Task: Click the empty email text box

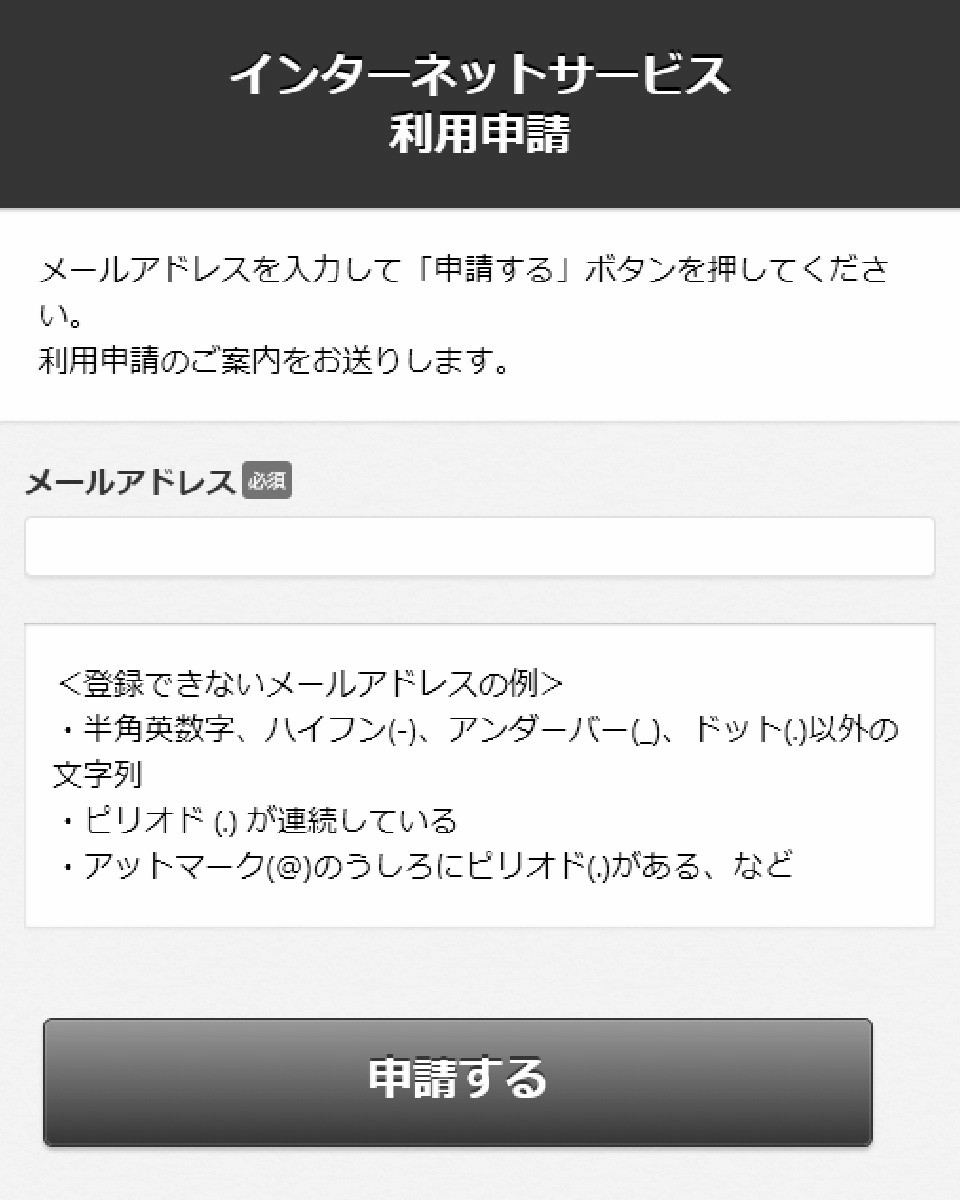Action: pos(480,547)
